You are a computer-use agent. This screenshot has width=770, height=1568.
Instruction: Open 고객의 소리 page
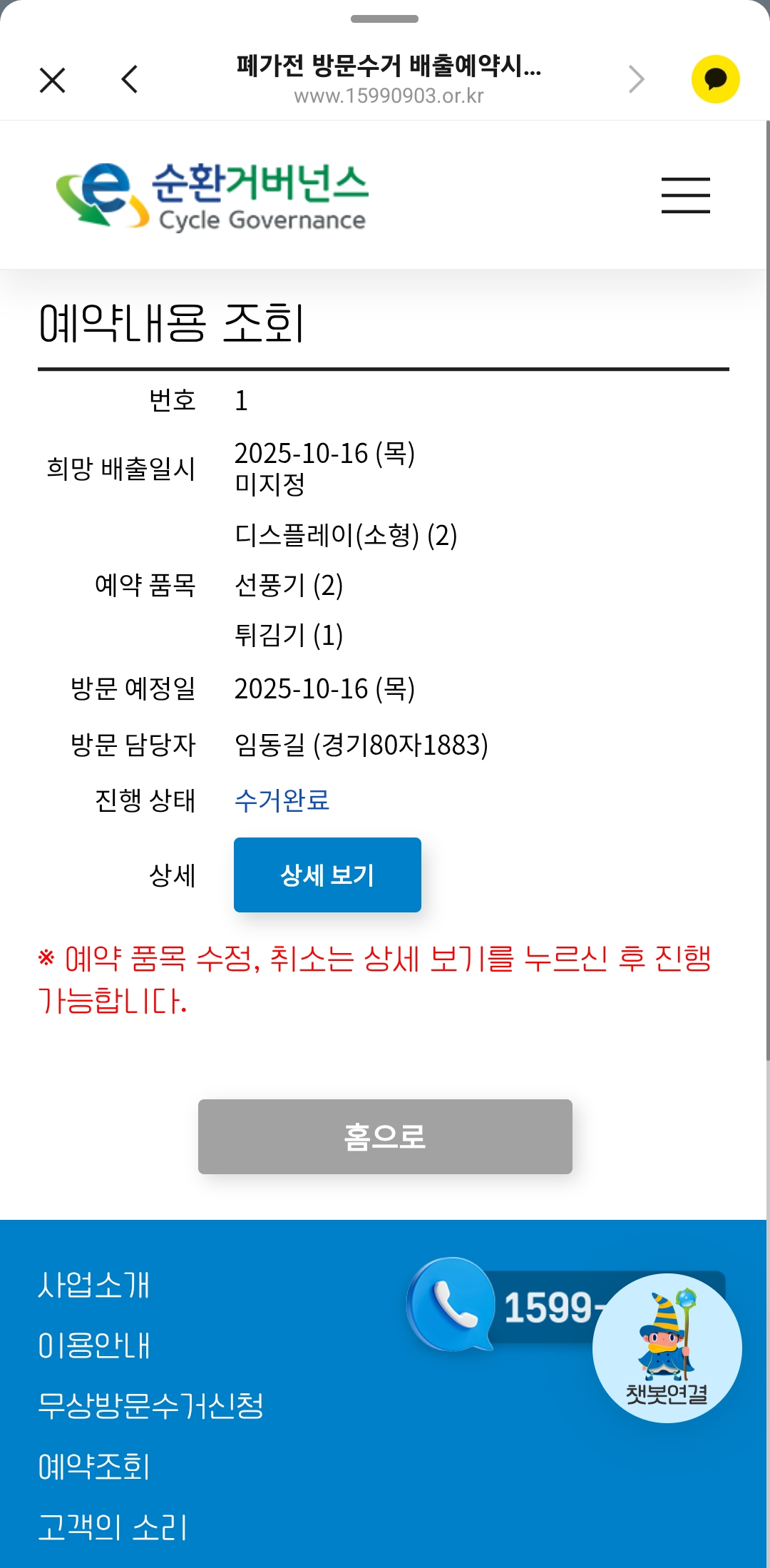[x=112, y=1527]
